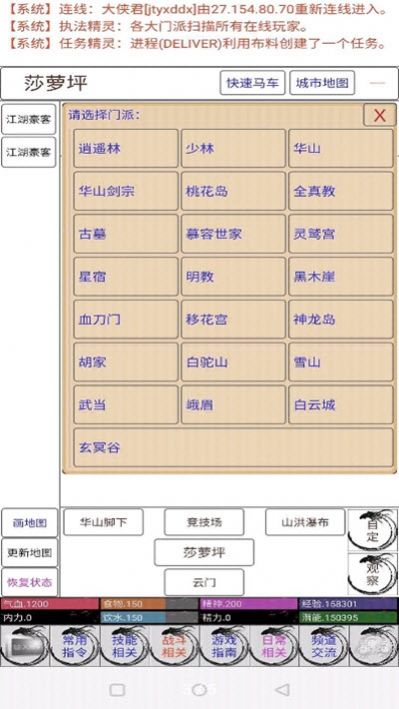Go to 华山脚下 location
Viewport: 399px width, 709px height.
(104, 522)
